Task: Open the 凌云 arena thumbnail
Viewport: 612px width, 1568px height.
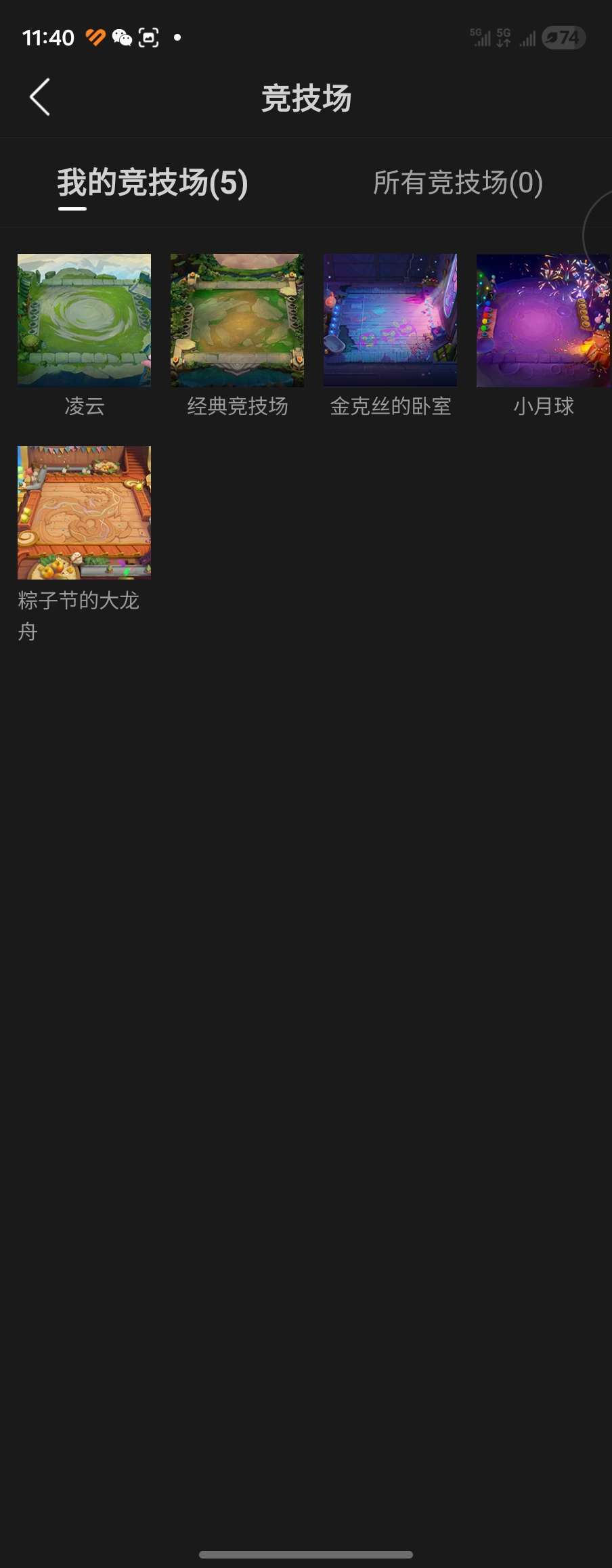Action: pyautogui.click(x=83, y=320)
